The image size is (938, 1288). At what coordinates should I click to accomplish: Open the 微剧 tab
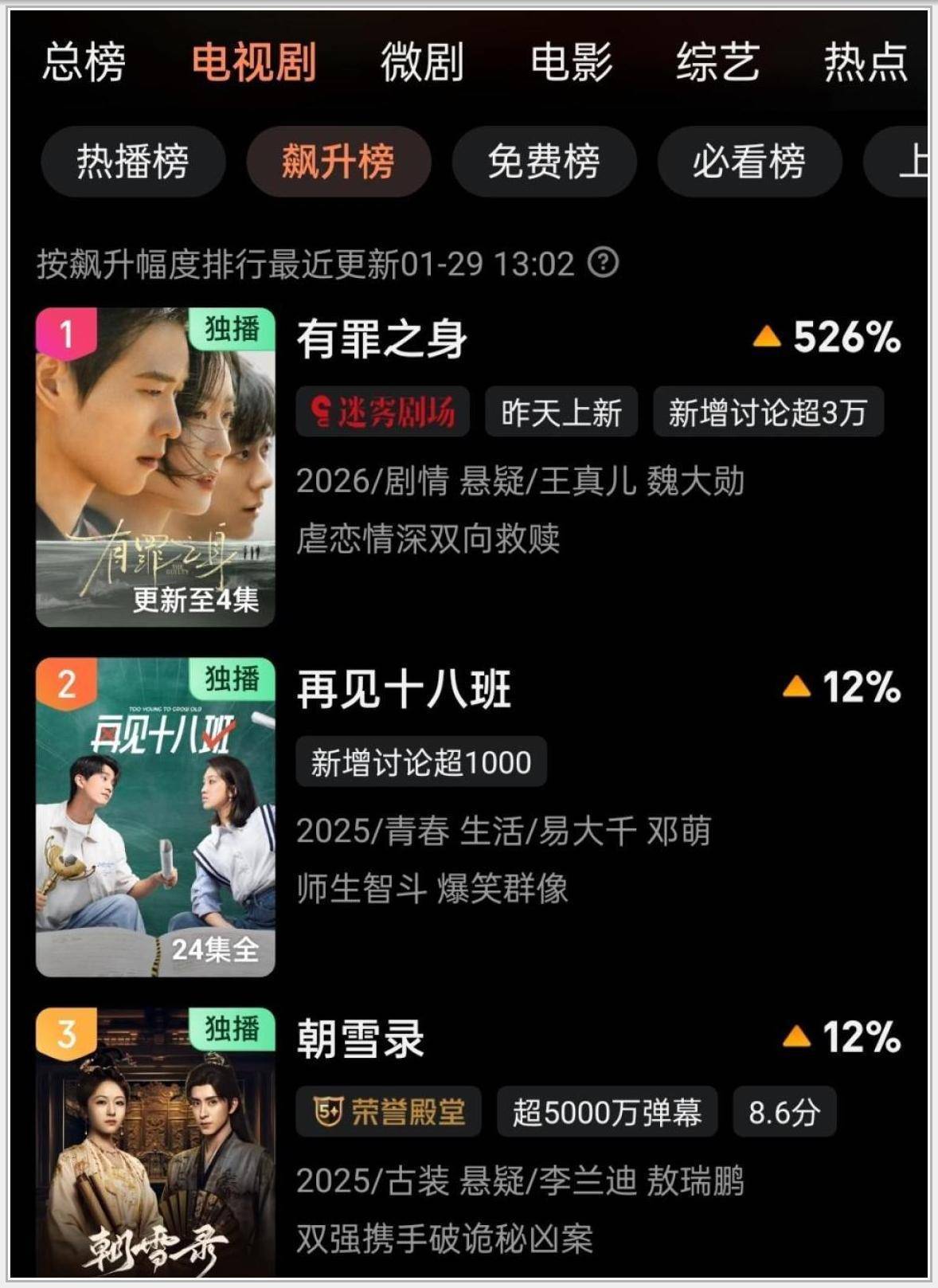(422, 63)
